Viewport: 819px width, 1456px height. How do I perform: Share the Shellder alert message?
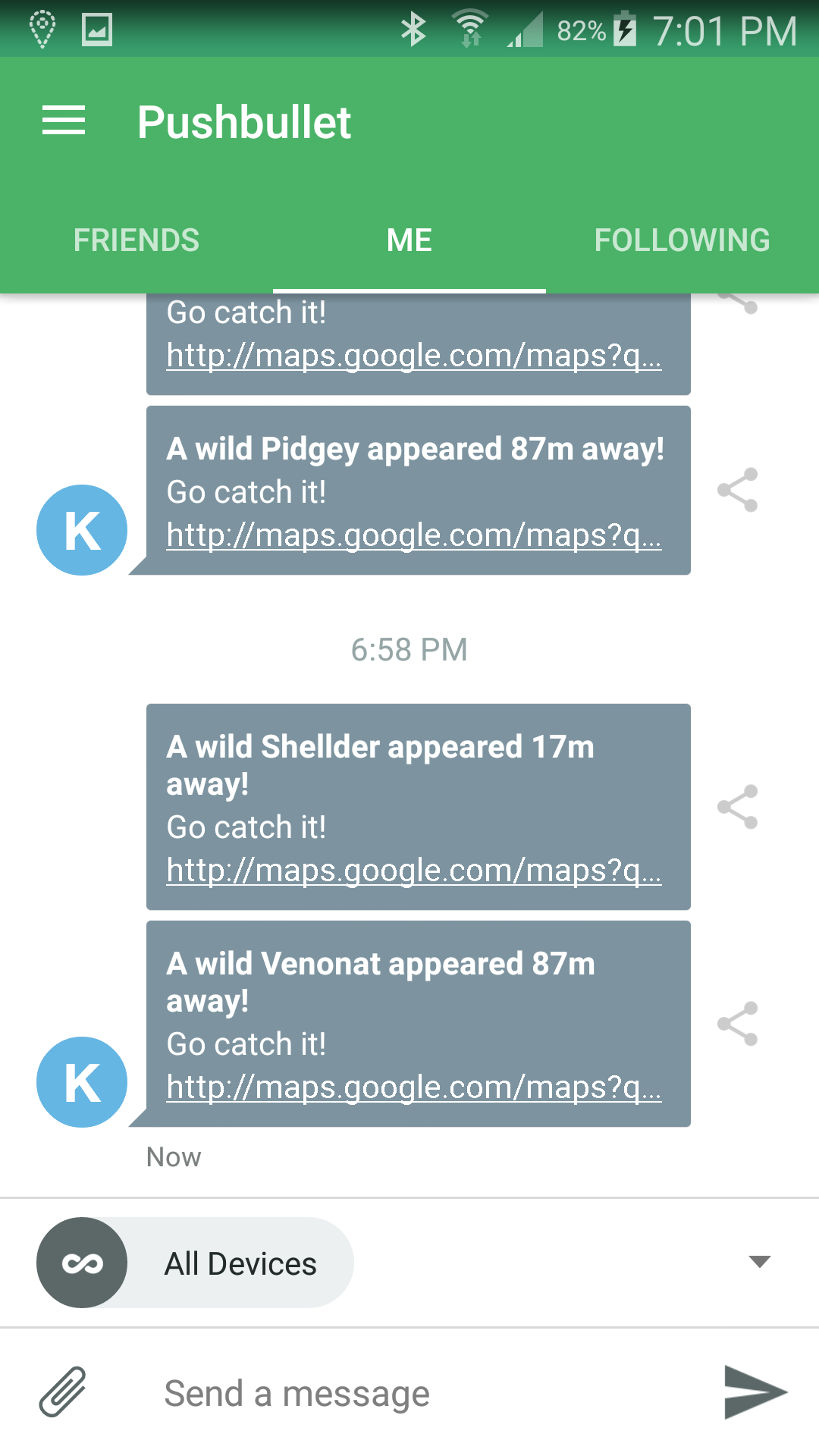pyautogui.click(x=738, y=807)
